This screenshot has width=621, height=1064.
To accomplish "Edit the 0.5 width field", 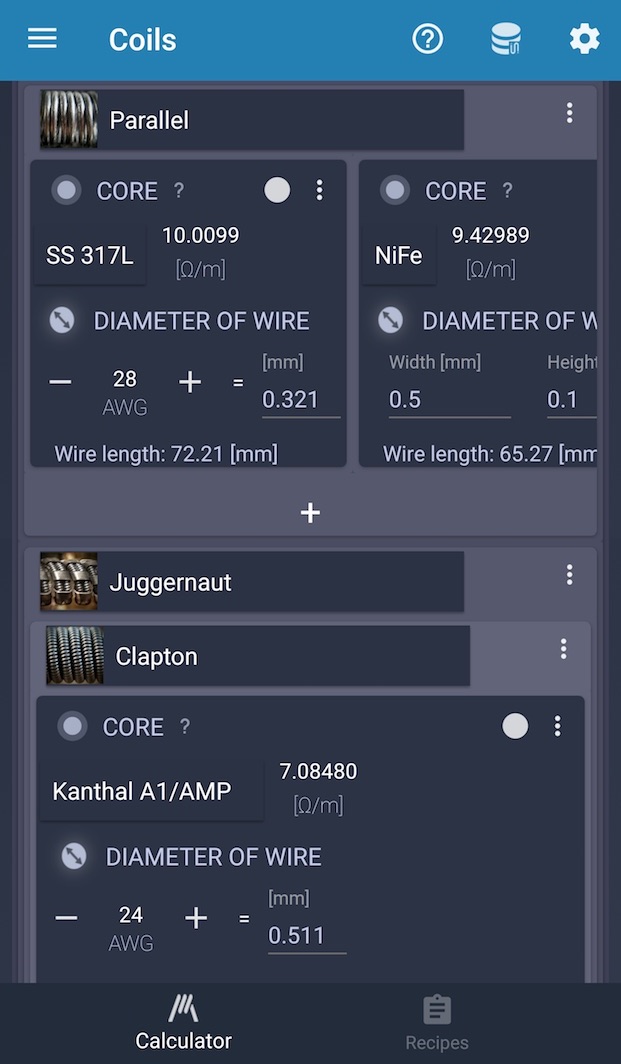I will (448, 400).
